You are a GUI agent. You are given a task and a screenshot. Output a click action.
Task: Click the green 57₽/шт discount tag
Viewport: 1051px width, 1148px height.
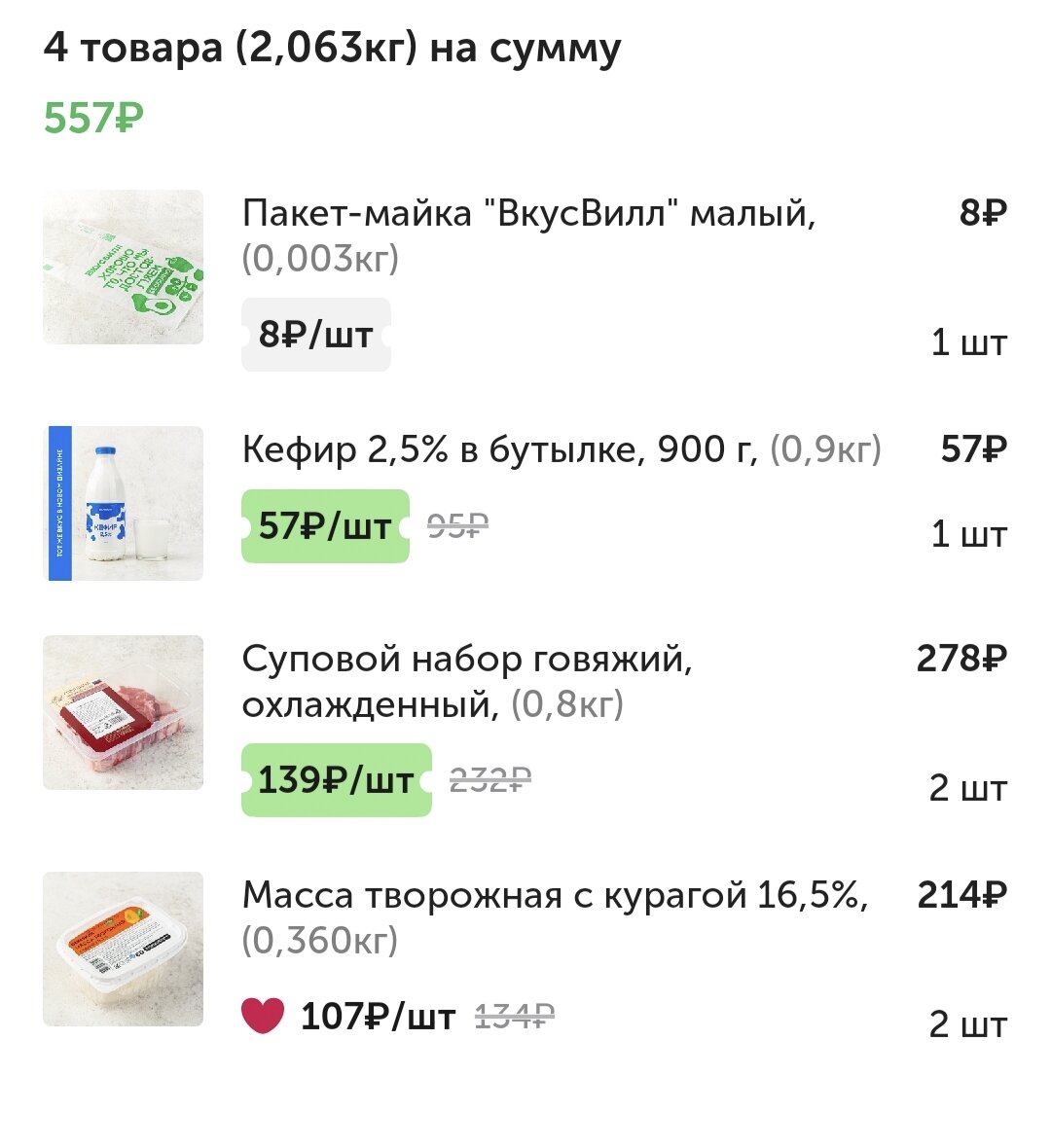click(325, 525)
